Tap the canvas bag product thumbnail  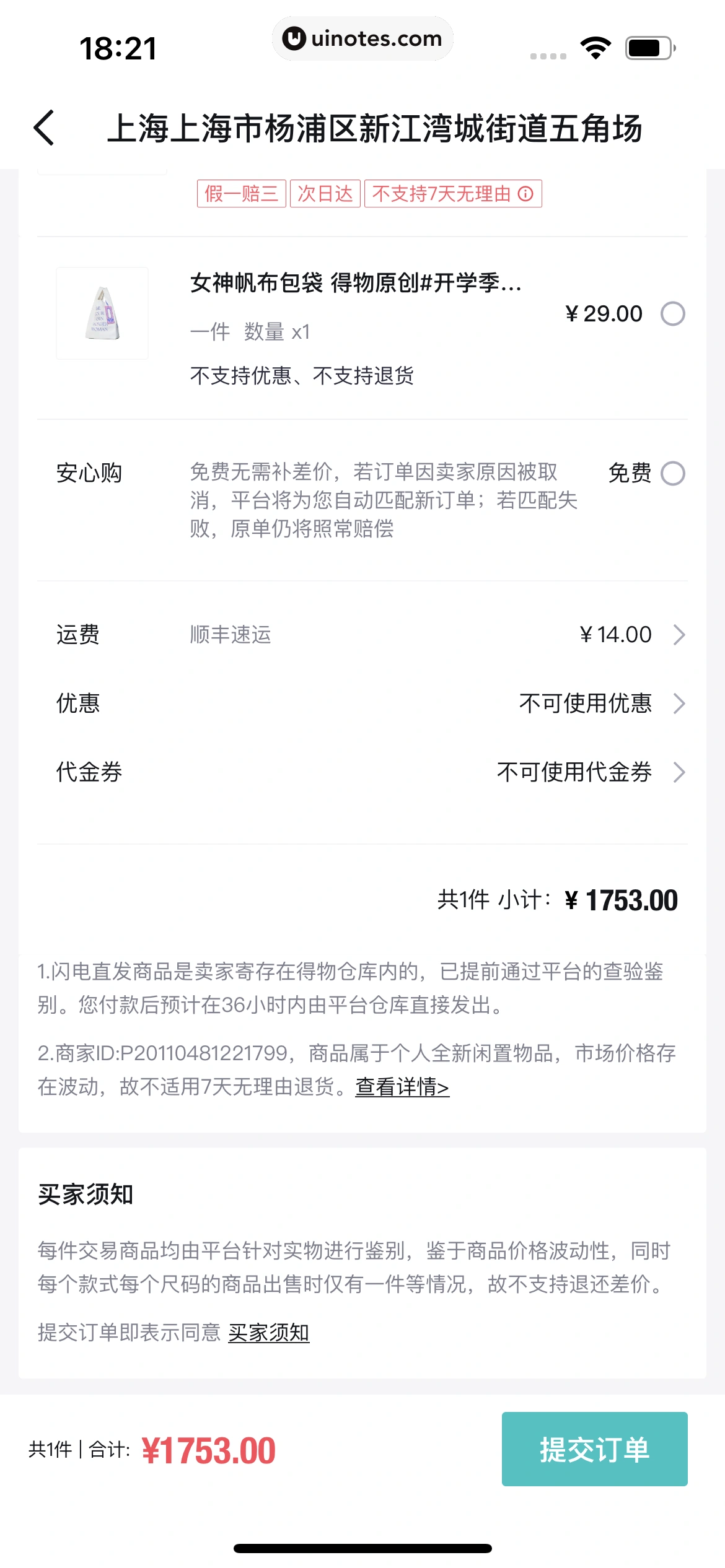click(102, 314)
